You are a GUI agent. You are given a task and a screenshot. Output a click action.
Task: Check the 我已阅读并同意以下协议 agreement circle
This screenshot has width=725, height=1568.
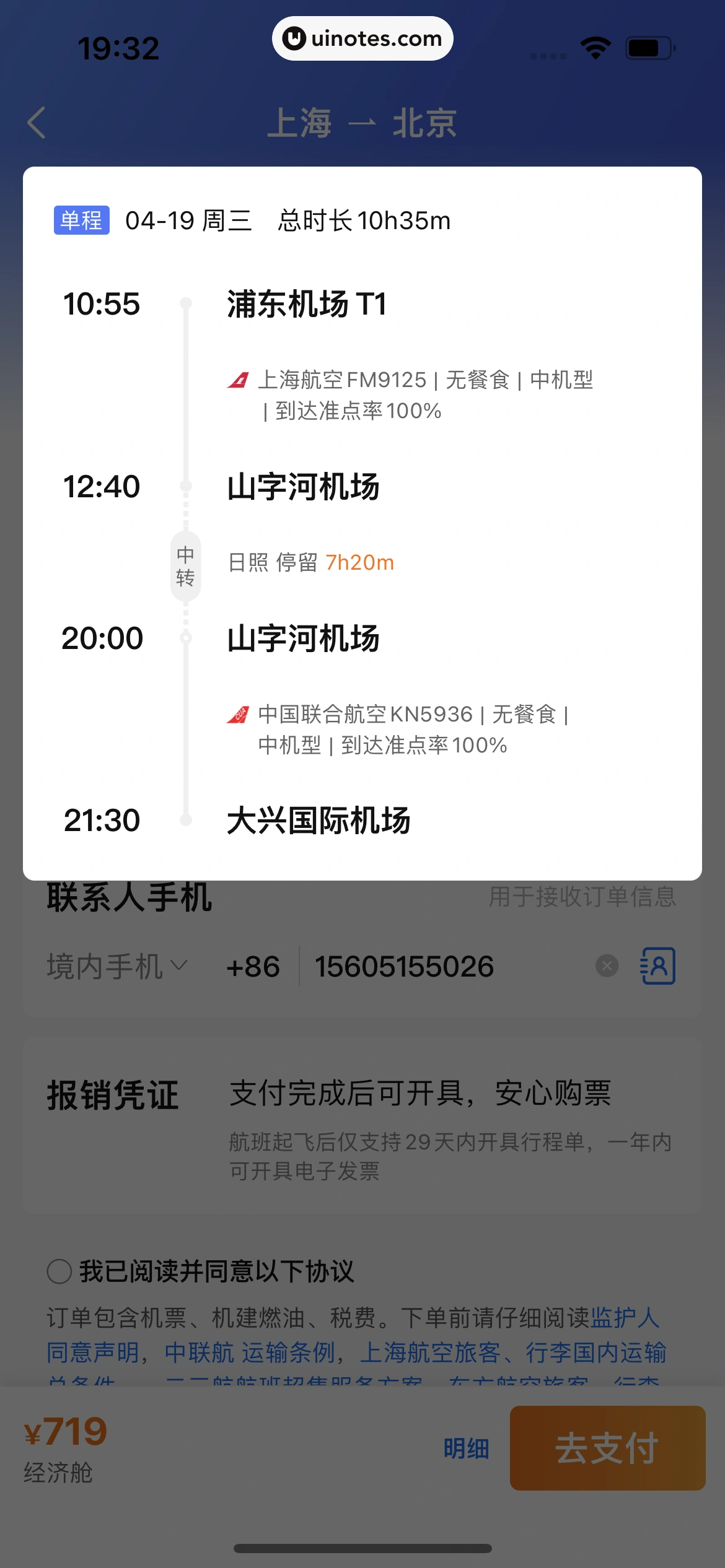59,1271
